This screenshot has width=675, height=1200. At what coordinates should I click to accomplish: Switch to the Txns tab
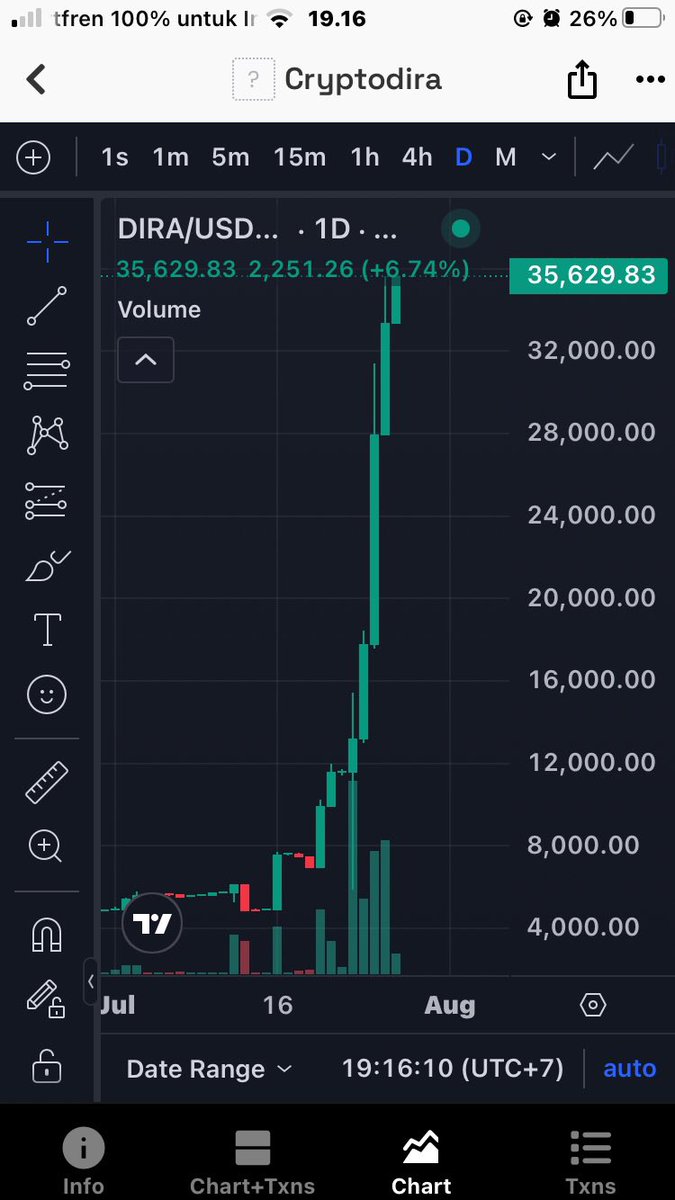click(590, 1164)
